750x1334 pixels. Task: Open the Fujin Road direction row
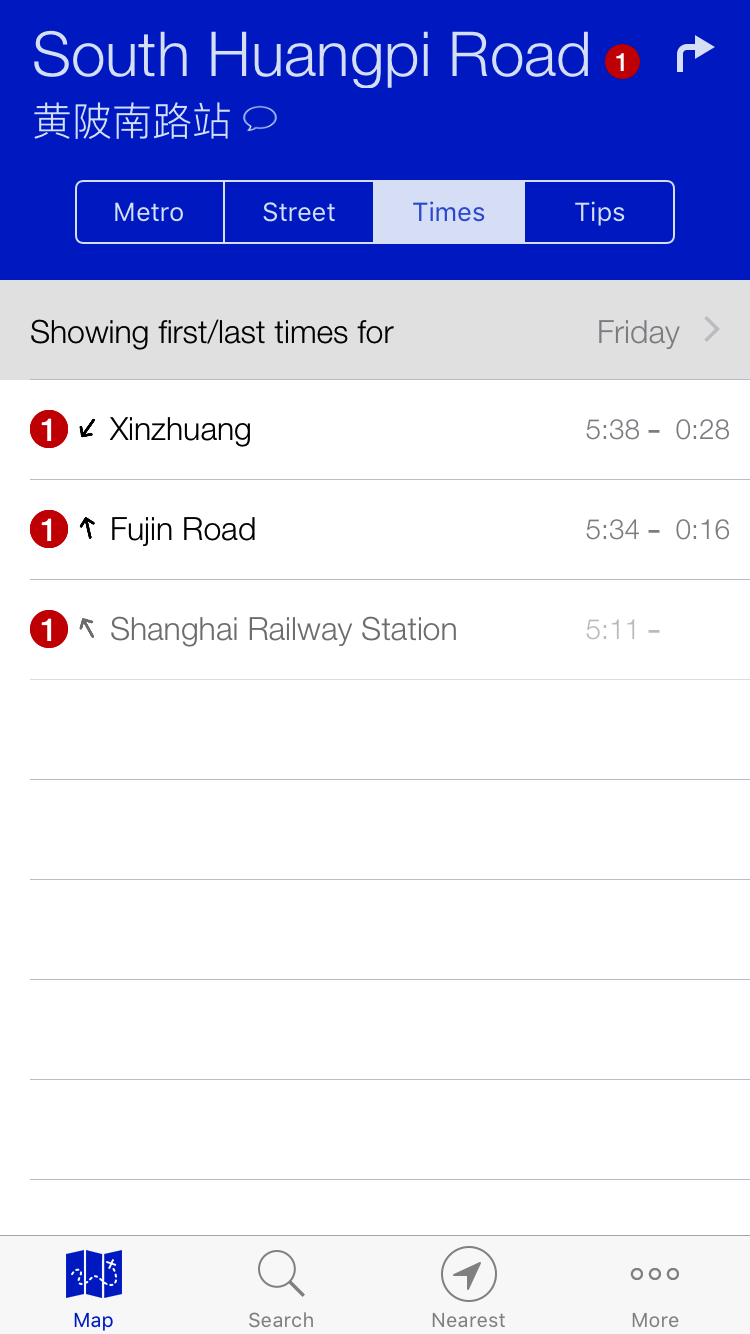[375, 530]
